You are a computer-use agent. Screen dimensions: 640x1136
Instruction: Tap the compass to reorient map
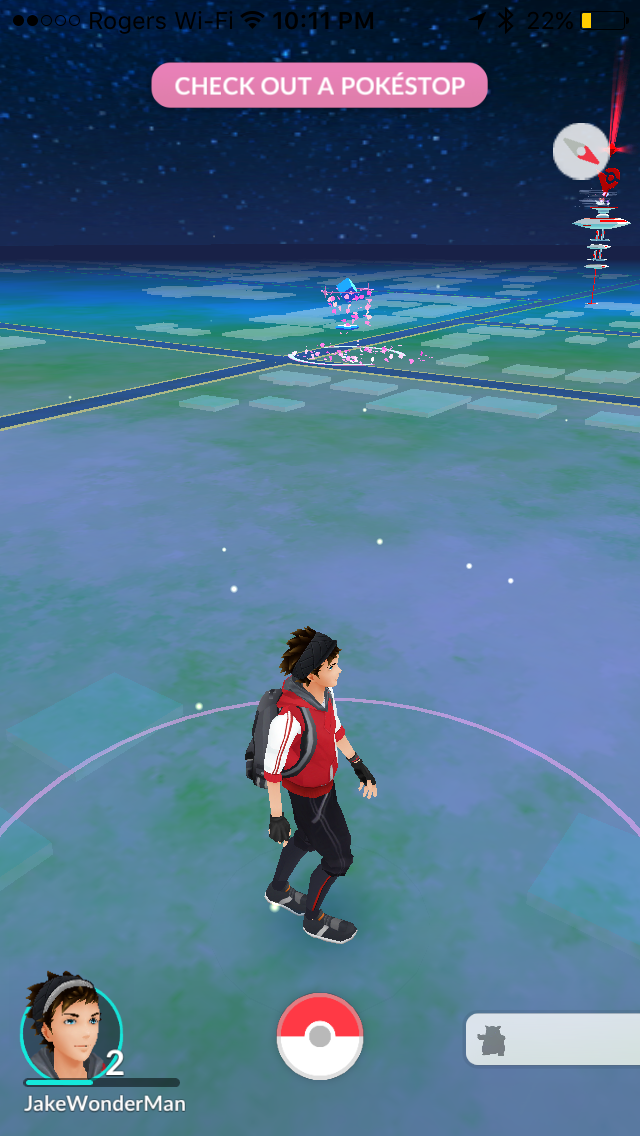(x=581, y=152)
